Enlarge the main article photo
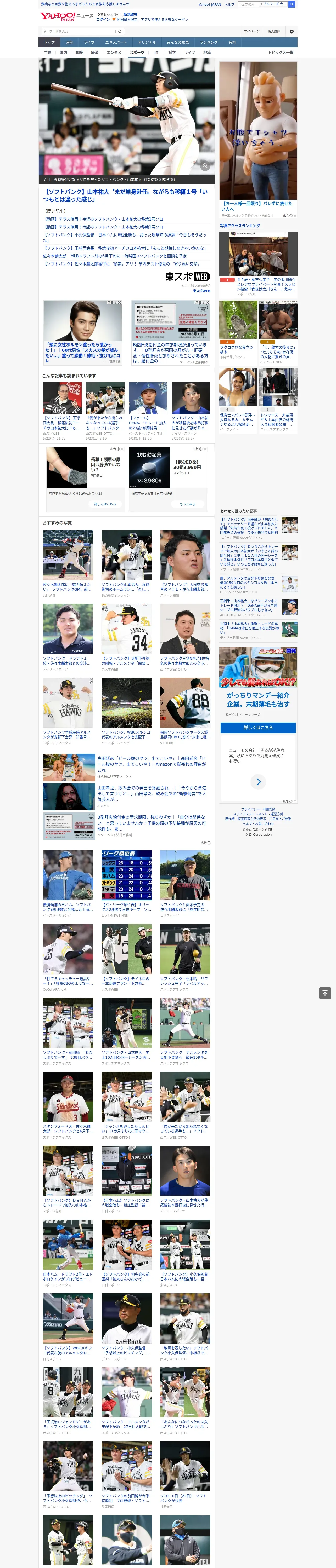This screenshot has width=336, height=1568. tap(205, 166)
